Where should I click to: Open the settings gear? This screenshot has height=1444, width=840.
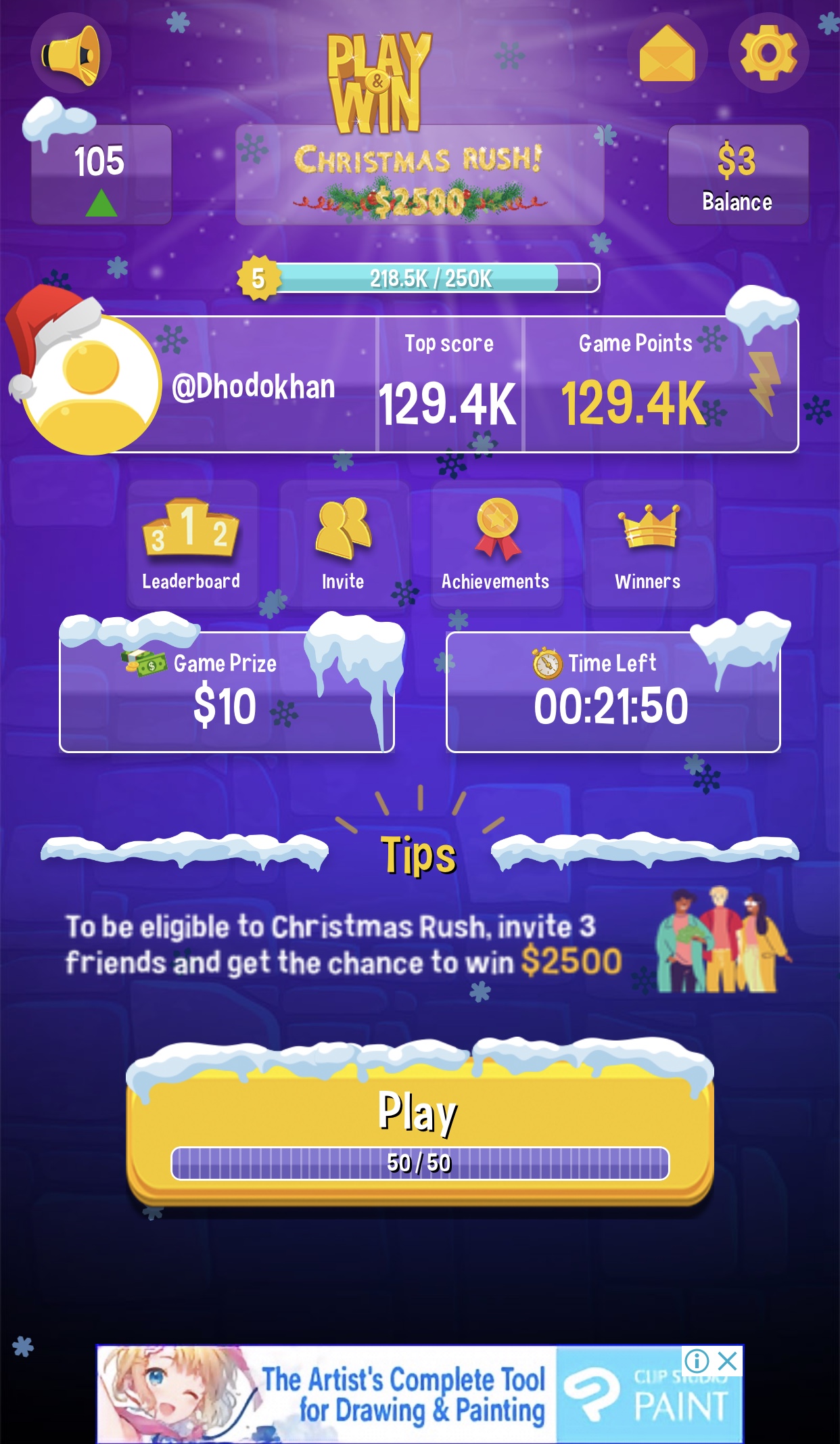tap(768, 54)
